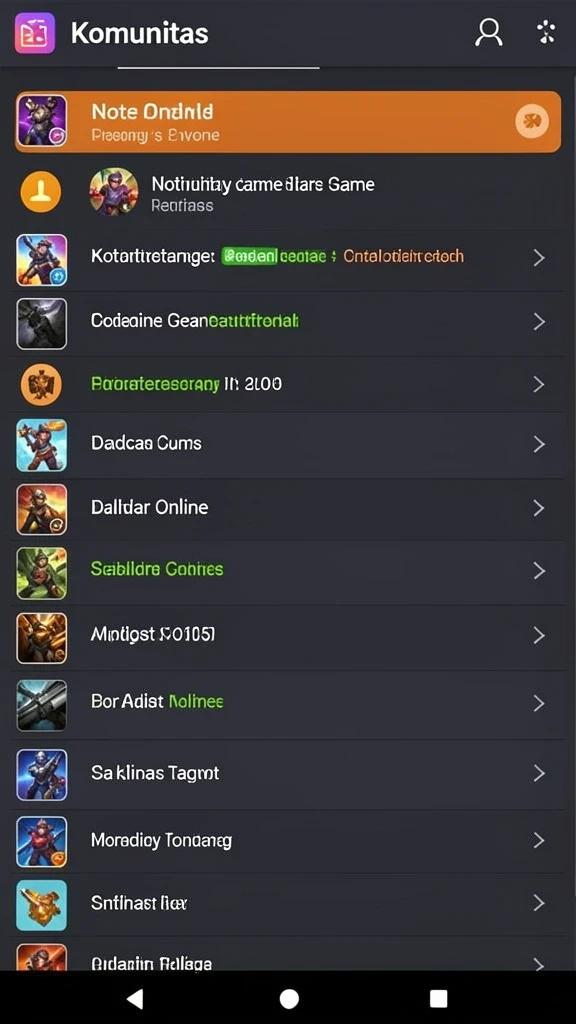Open the Moredioy Tondaeg row
The width and height of the screenshot is (576, 1024).
288,841
